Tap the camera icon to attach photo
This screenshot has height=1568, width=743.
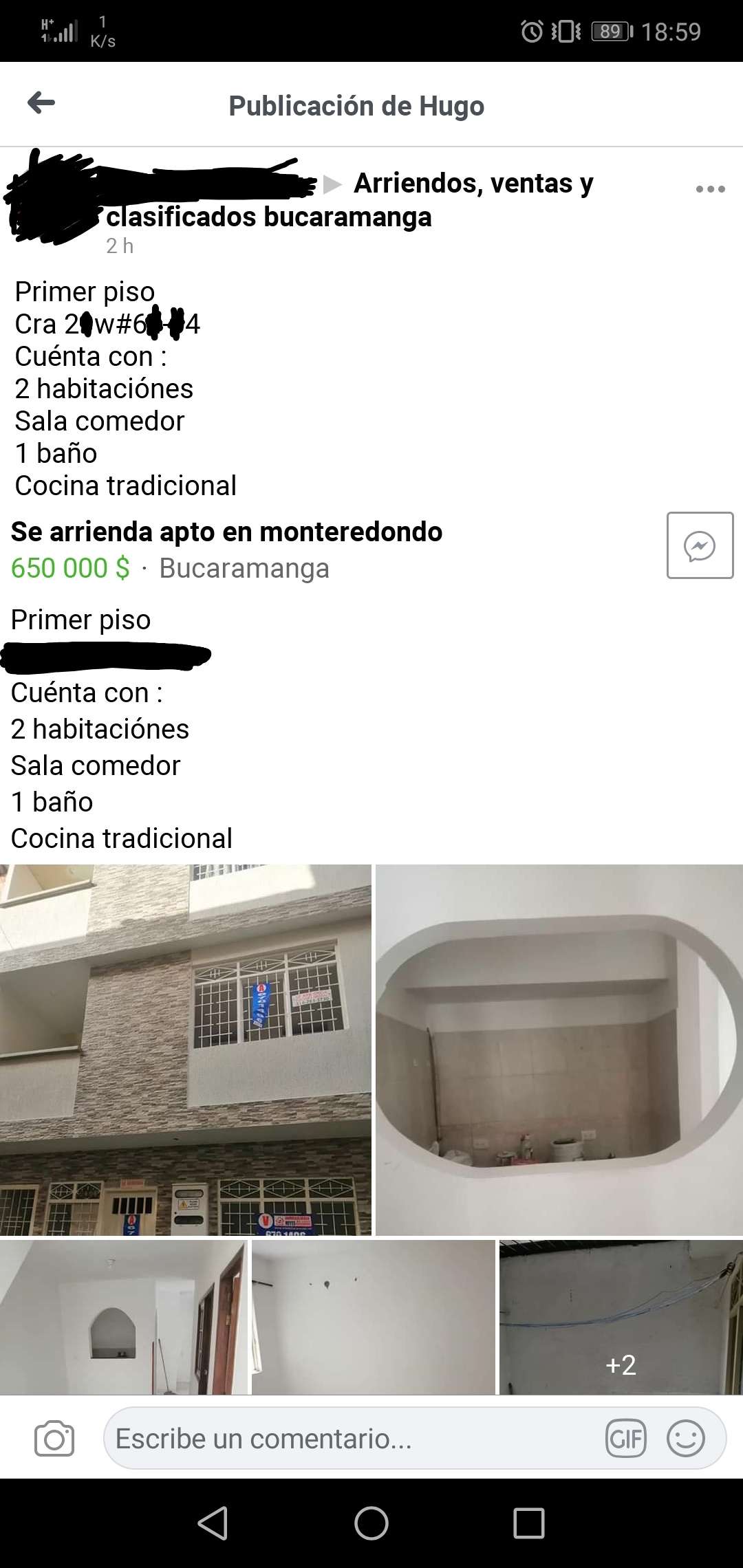pos(54,1439)
